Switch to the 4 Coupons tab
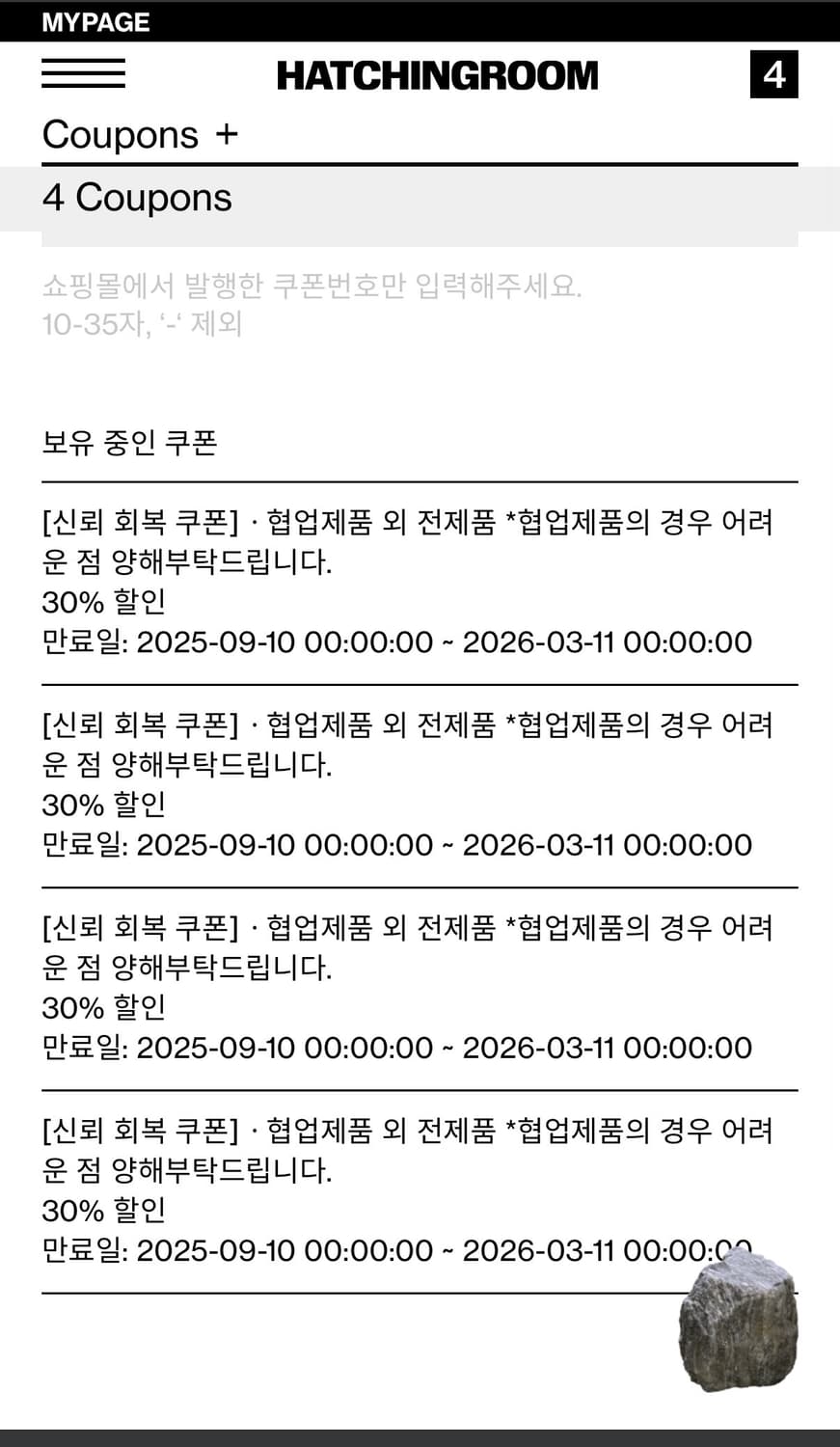This screenshot has width=840, height=1447. (x=136, y=197)
